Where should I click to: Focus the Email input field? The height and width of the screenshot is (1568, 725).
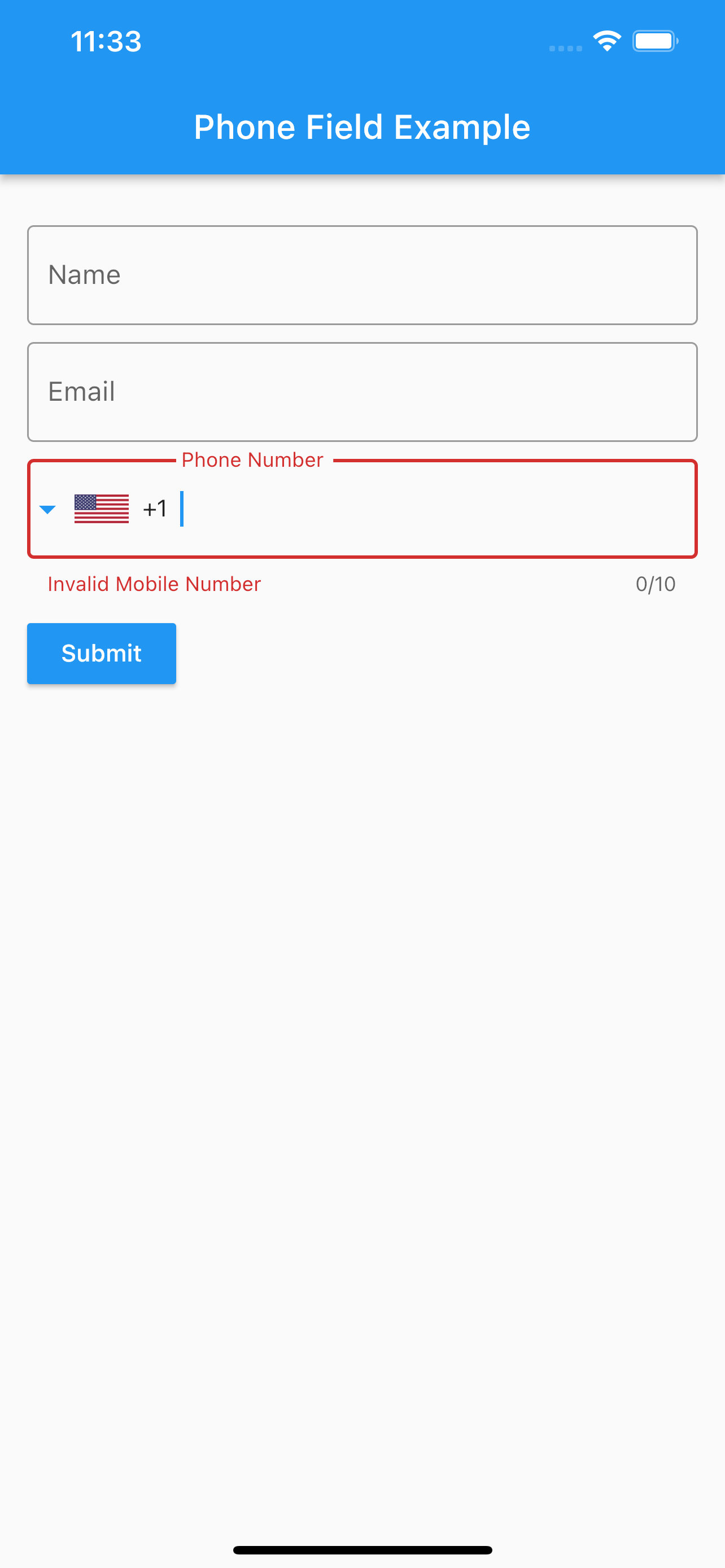(x=362, y=392)
